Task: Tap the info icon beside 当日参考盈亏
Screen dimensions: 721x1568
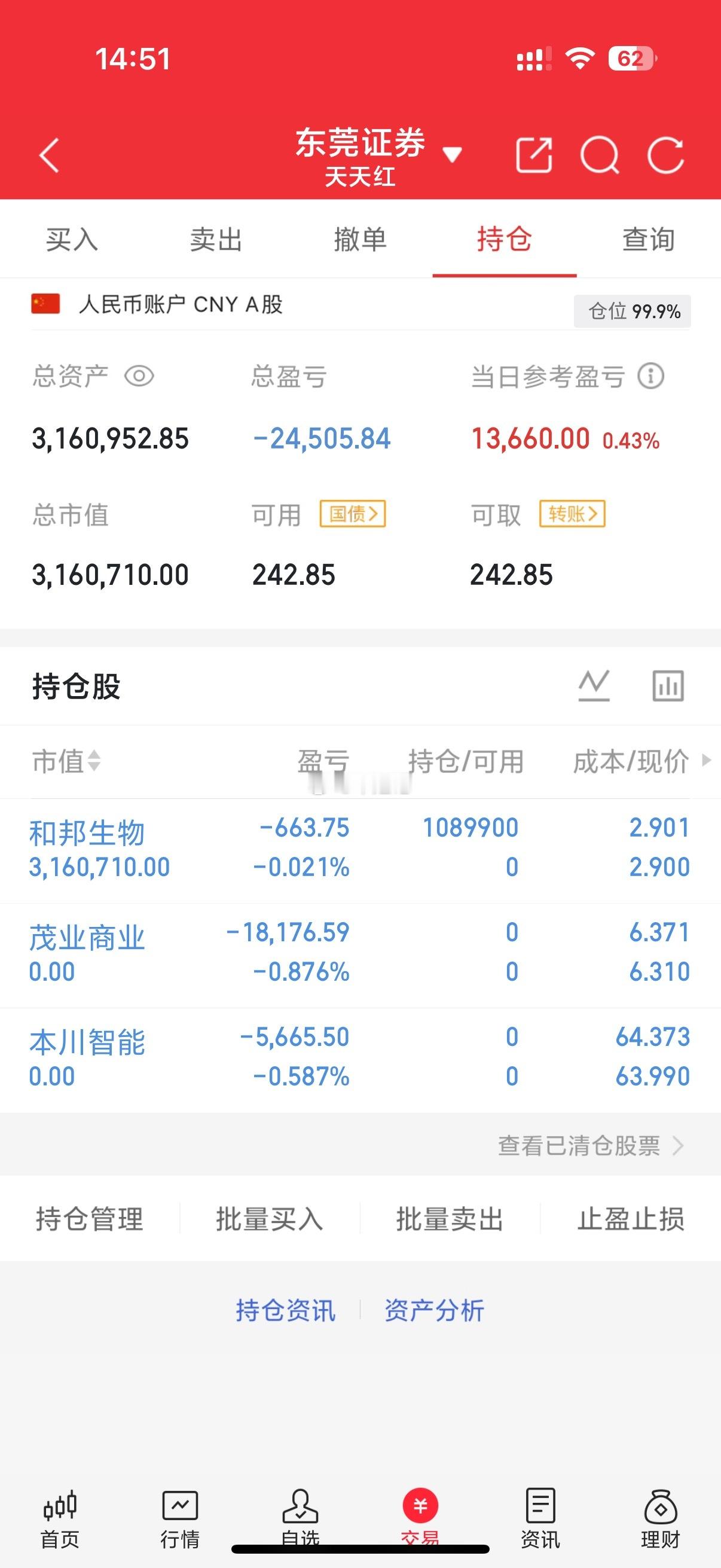Action: [650, 376]
